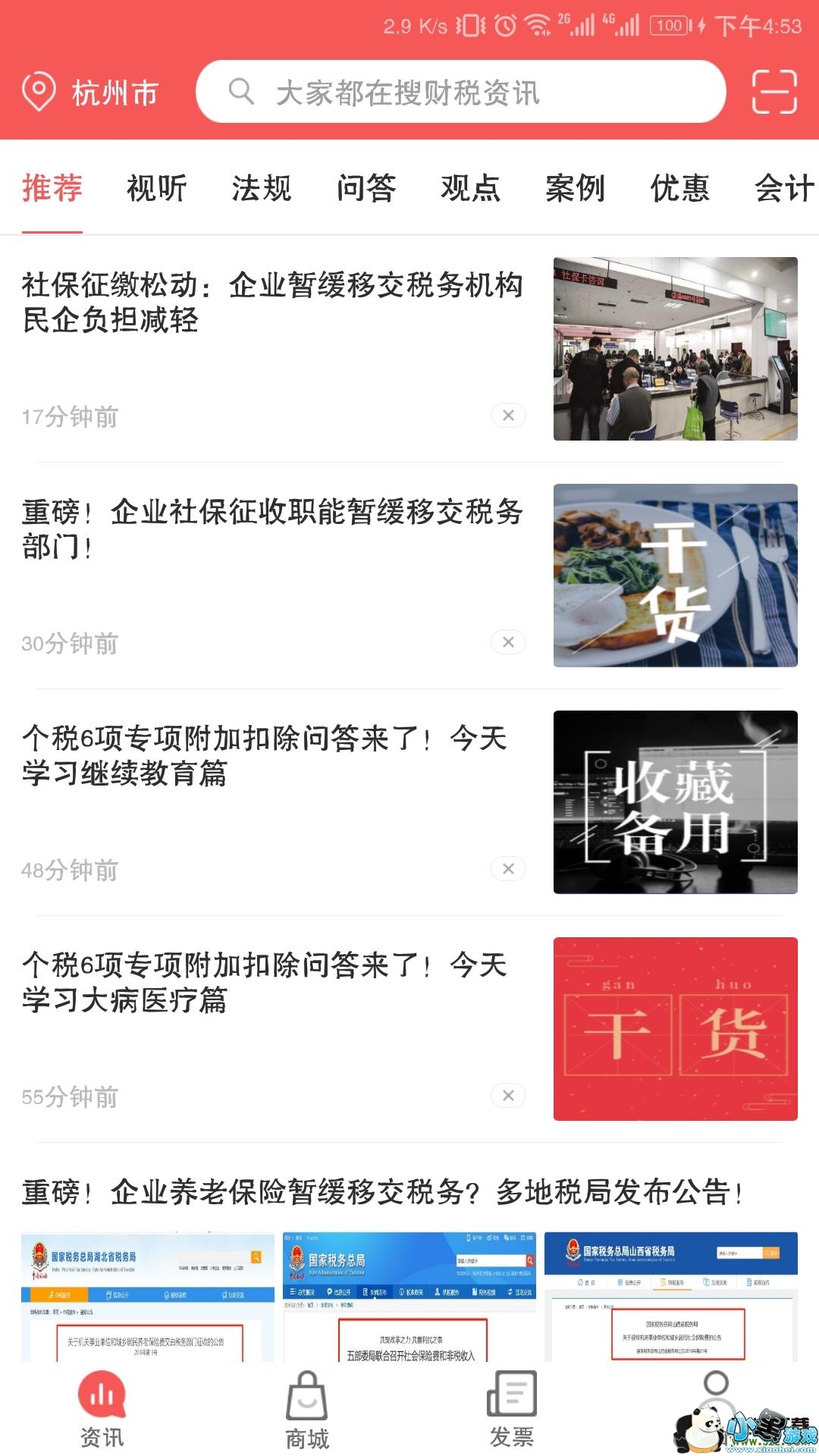The height and width of the screenshot is (1456, 819).
Task: Change the city from 杭州市
Action: click(90, 93)
